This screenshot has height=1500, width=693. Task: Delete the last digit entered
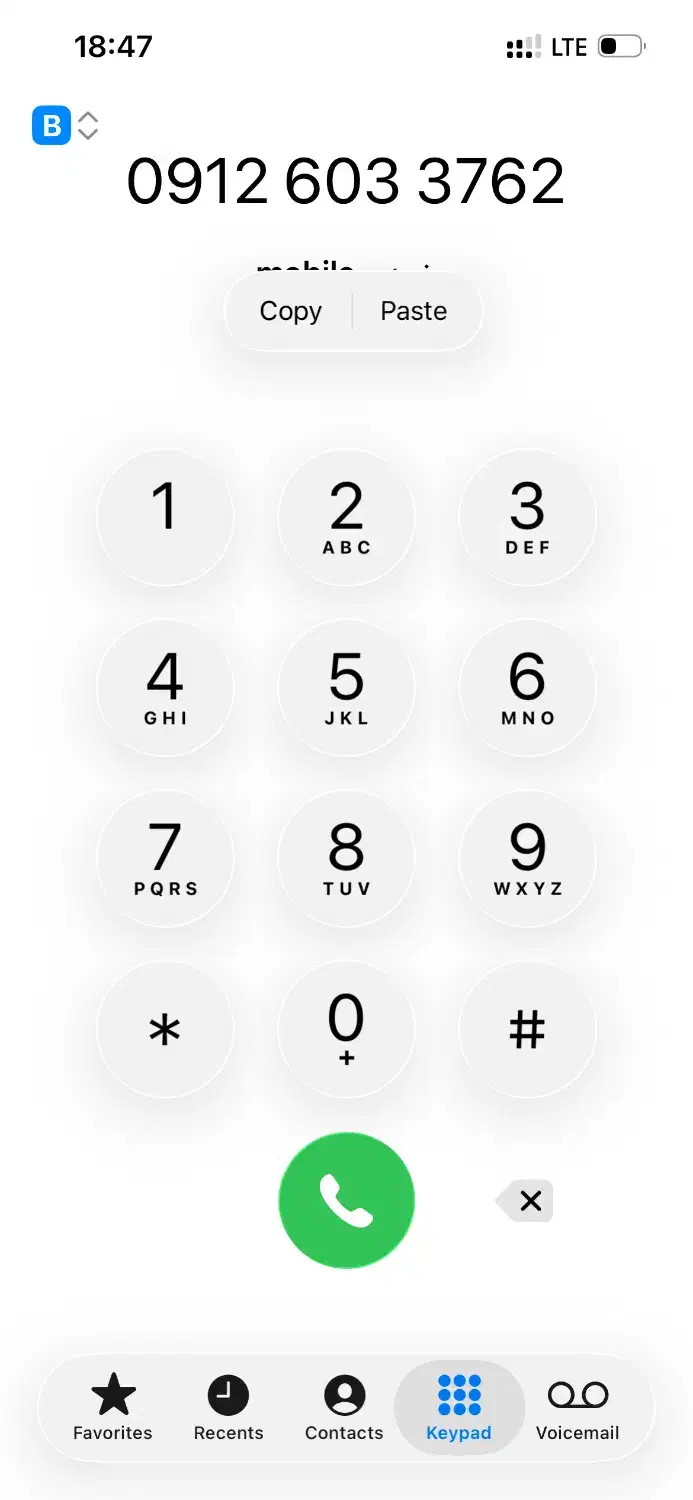527,1200
